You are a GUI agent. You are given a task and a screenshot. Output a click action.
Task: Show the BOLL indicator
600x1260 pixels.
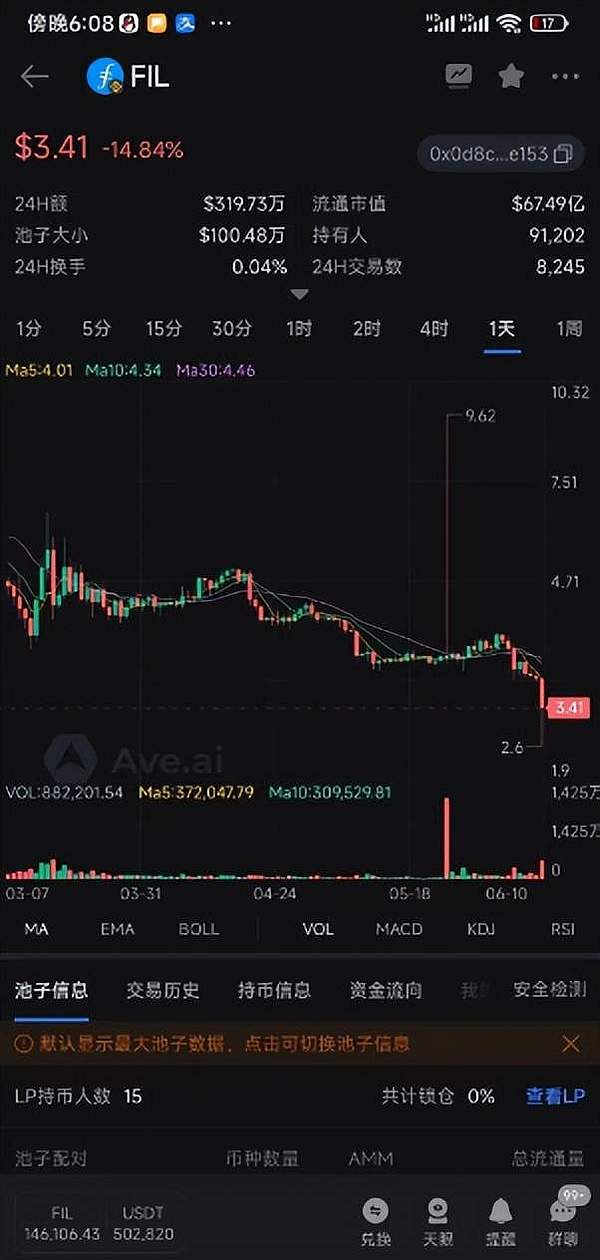pos(198,929)
